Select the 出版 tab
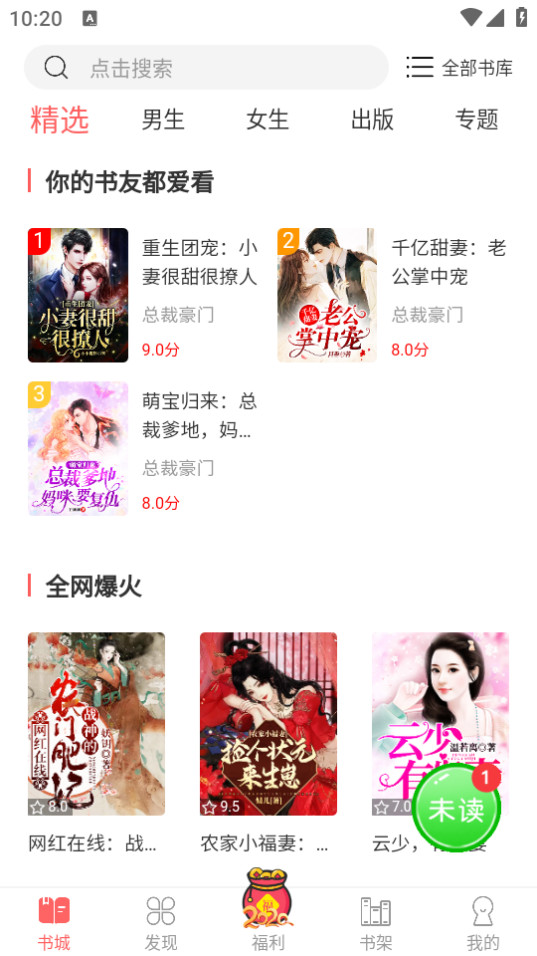This screenshot has height=956, width=537. pos(372,120)
